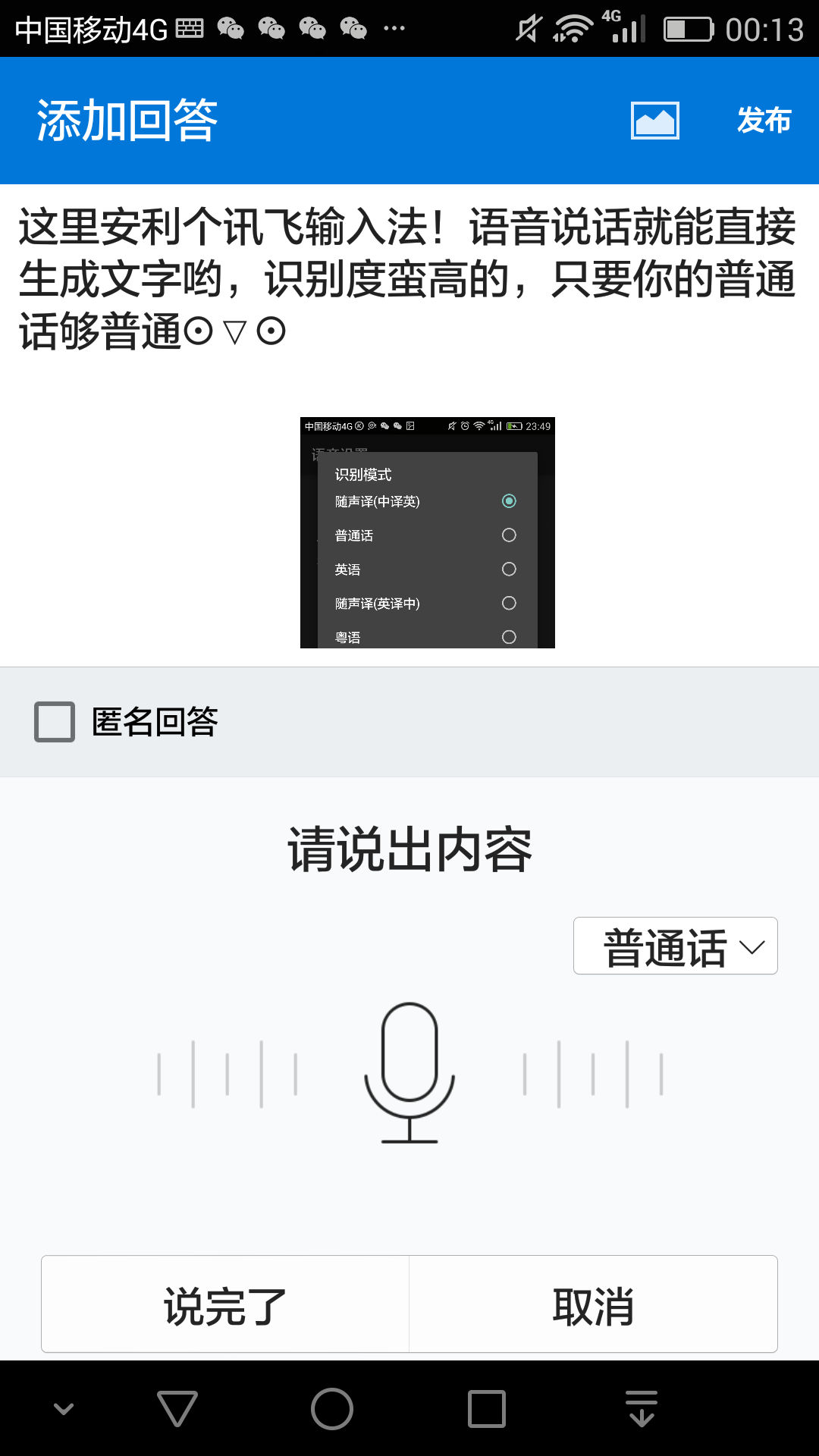
Task: Select the 随声译(中译英) radio button
Action: 509,501
